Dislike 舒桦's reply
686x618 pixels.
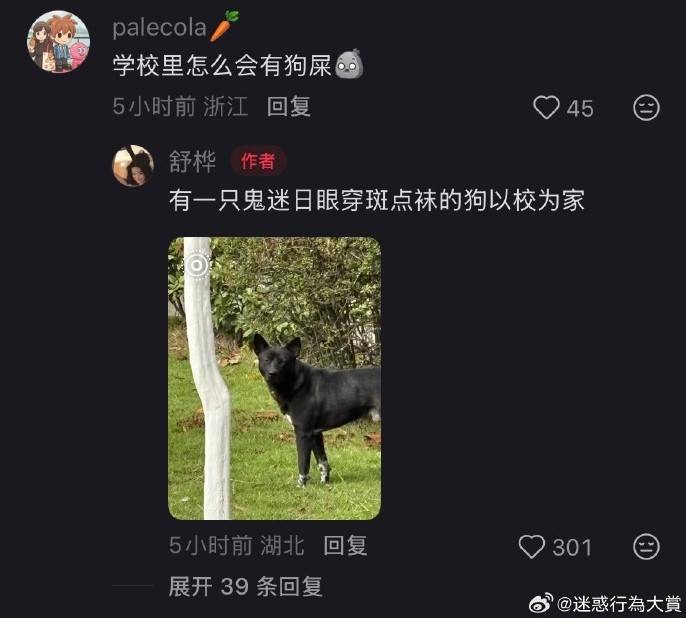tap(647, 547)
